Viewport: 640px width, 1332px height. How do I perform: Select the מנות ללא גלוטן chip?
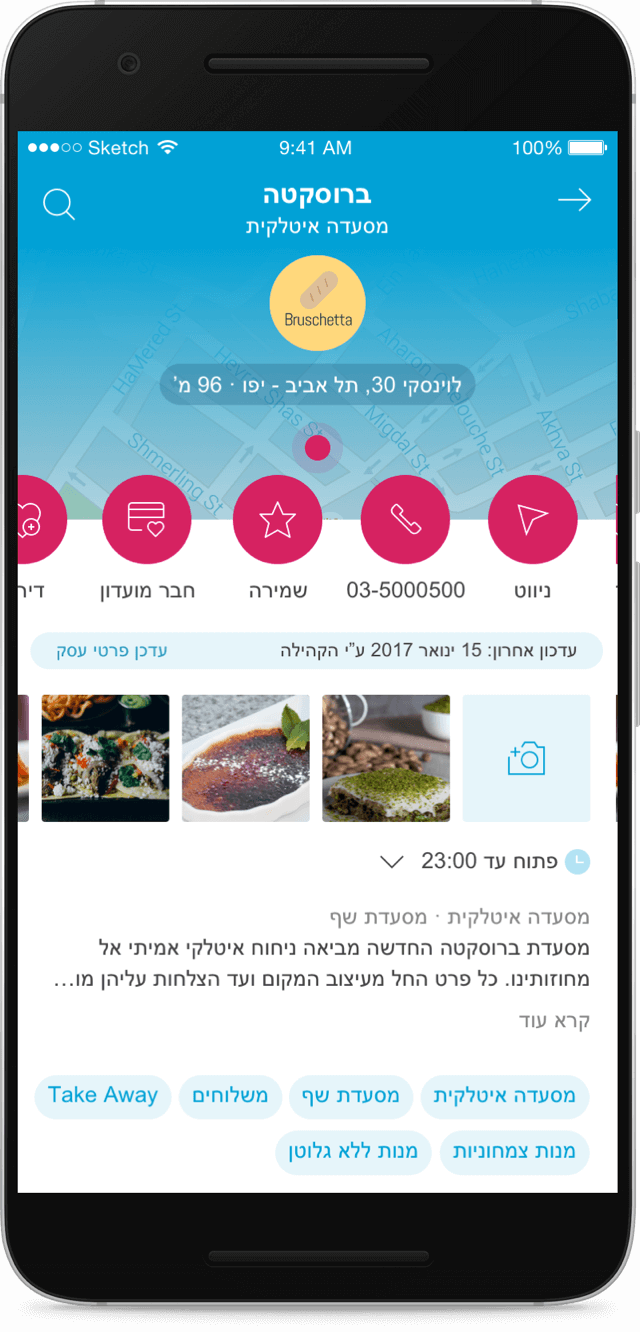coord(353,1152)
